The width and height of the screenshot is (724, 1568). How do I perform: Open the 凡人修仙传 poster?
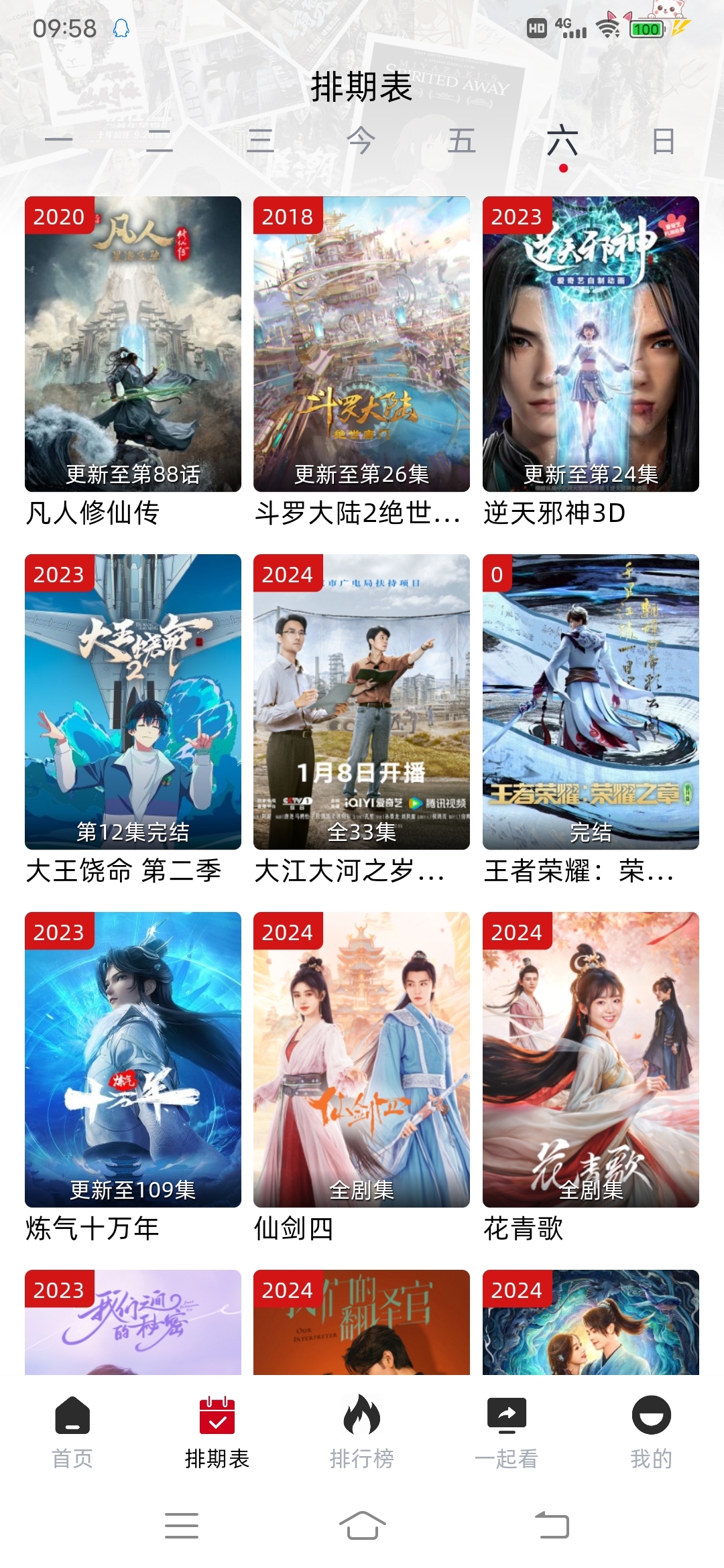tap(133, 344)
